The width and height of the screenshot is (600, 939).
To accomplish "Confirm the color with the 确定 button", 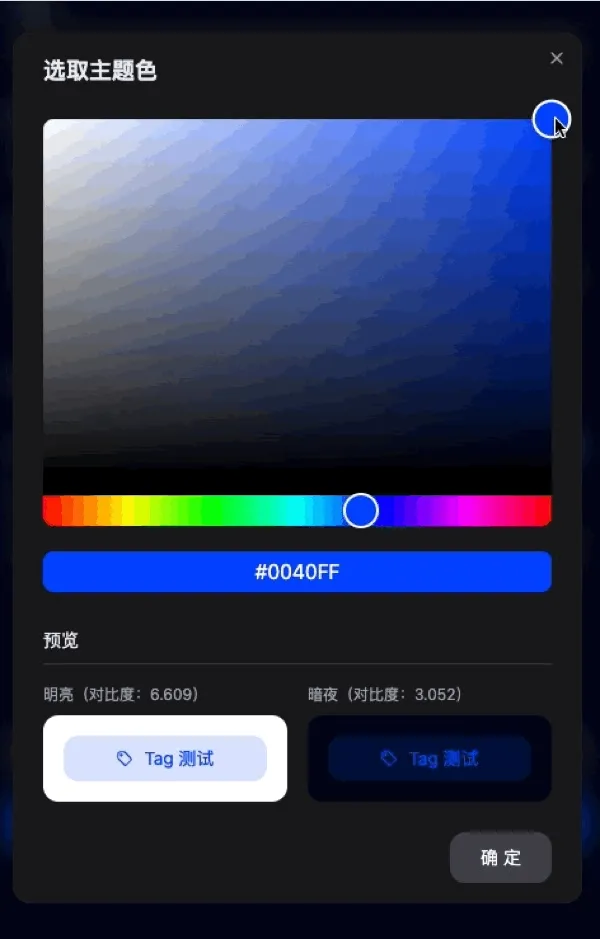I will click(500, 858).
